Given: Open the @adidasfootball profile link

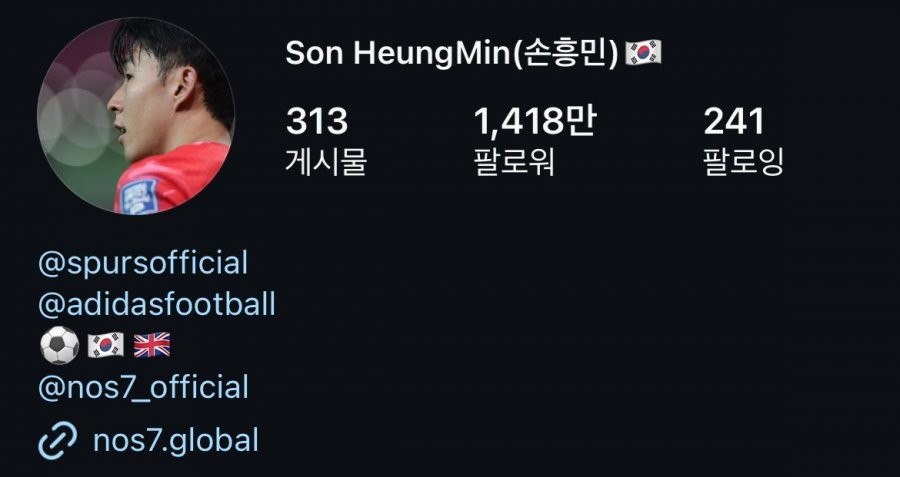Looking at the screenshot, I should coord(156,304).
